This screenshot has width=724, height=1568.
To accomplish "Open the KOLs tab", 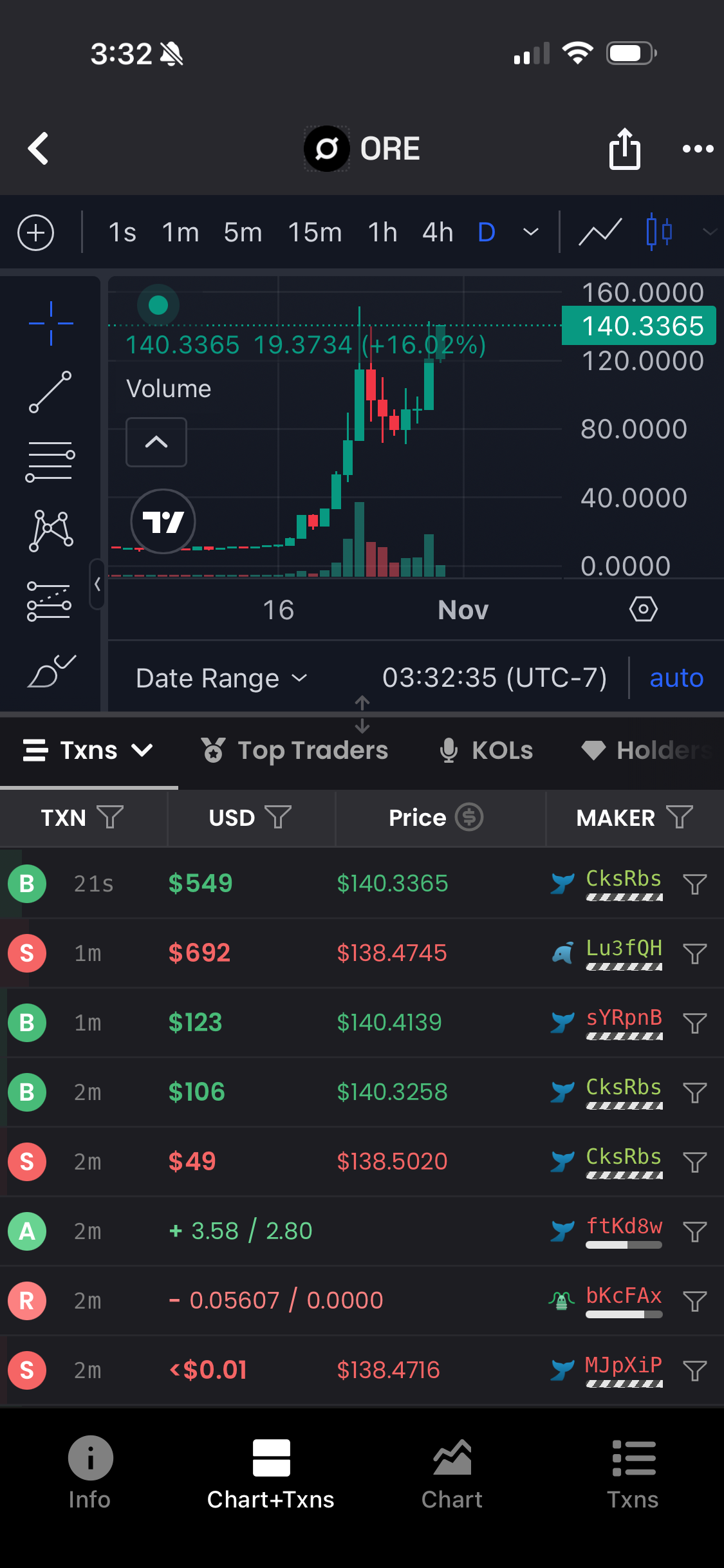I will pos(487,751).
